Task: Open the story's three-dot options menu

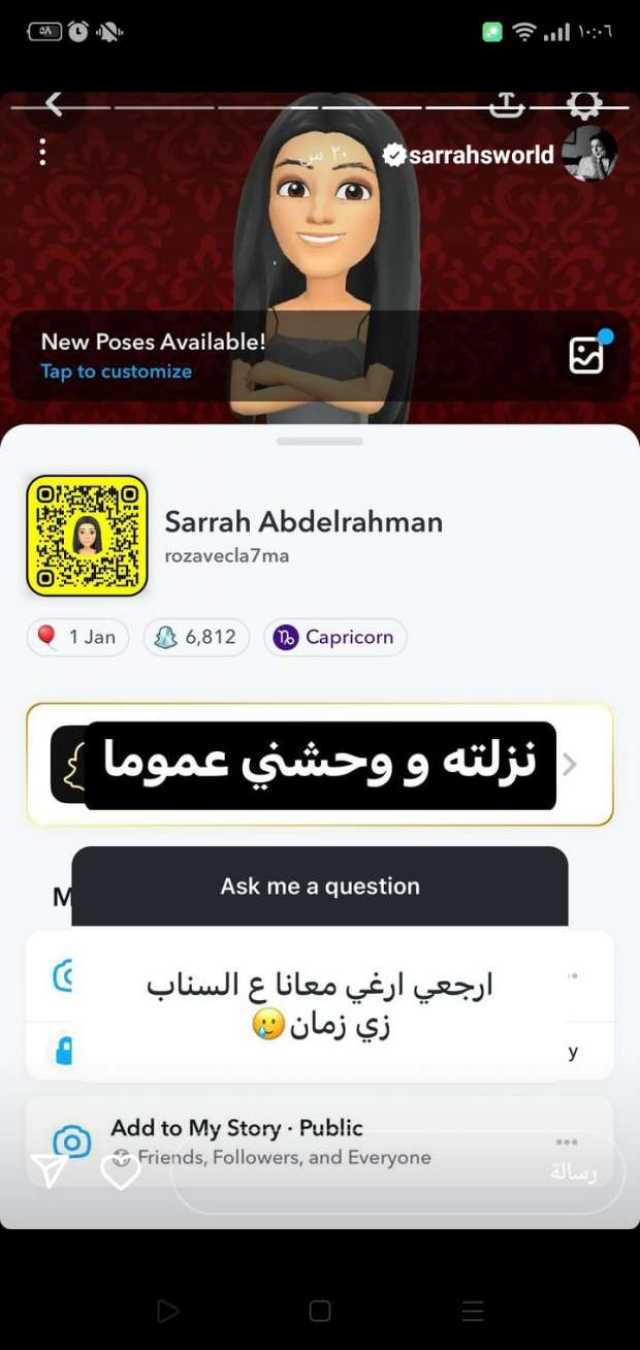Action: (x=42, y=152)
